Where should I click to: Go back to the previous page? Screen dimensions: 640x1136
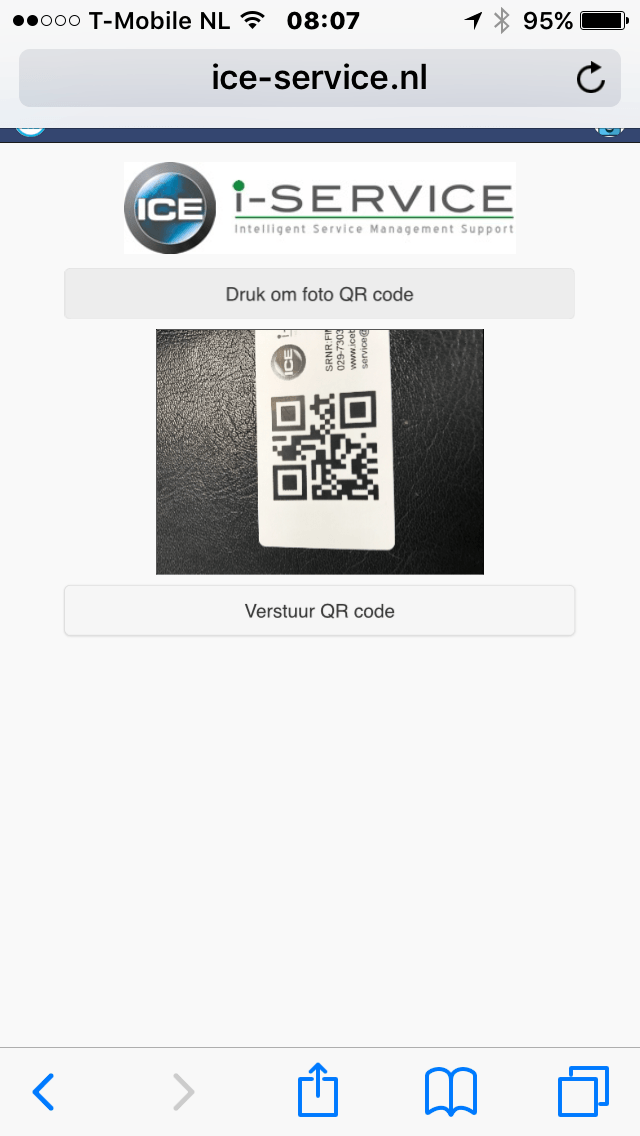[43, 1092]
